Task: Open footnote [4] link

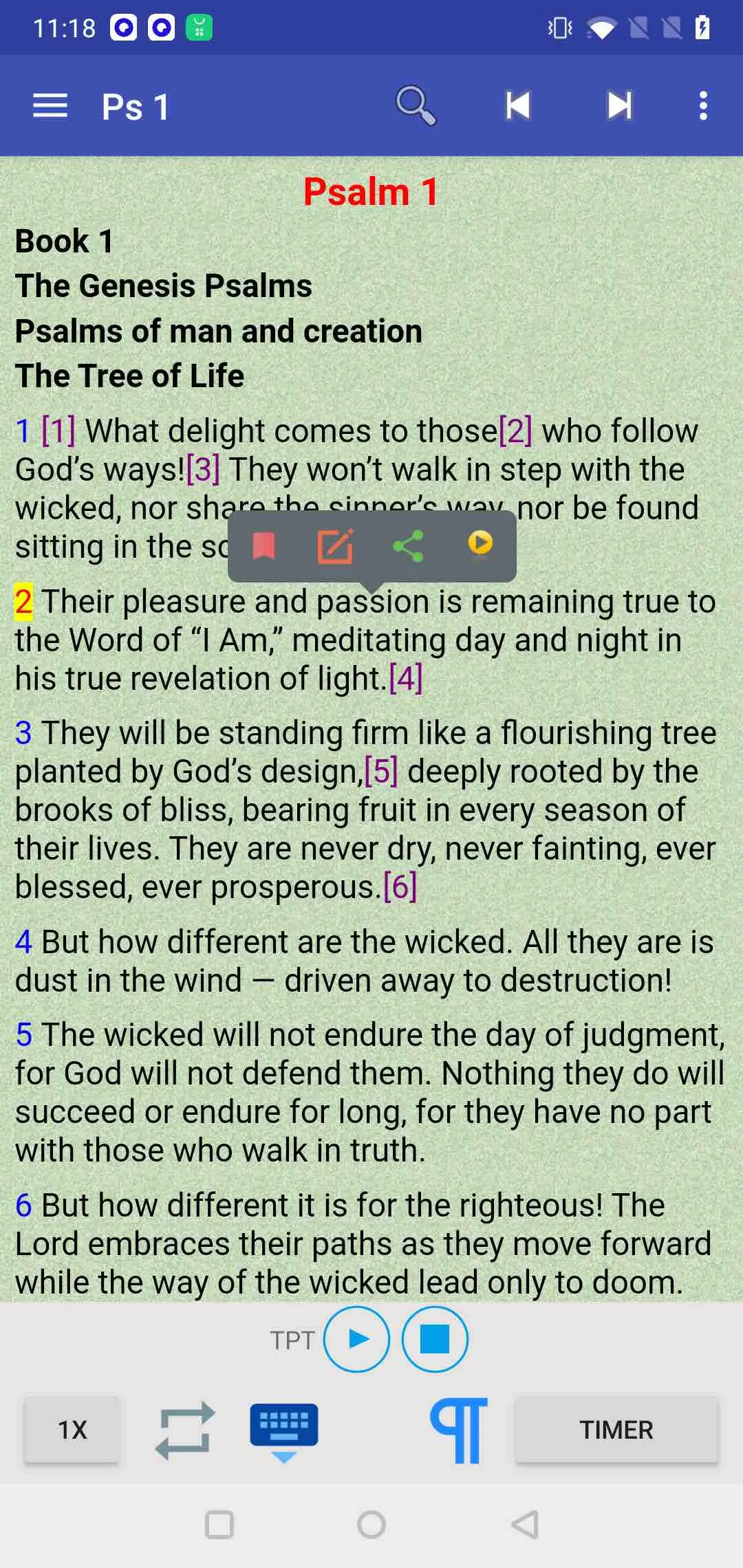Action: [x=406, y=679]
